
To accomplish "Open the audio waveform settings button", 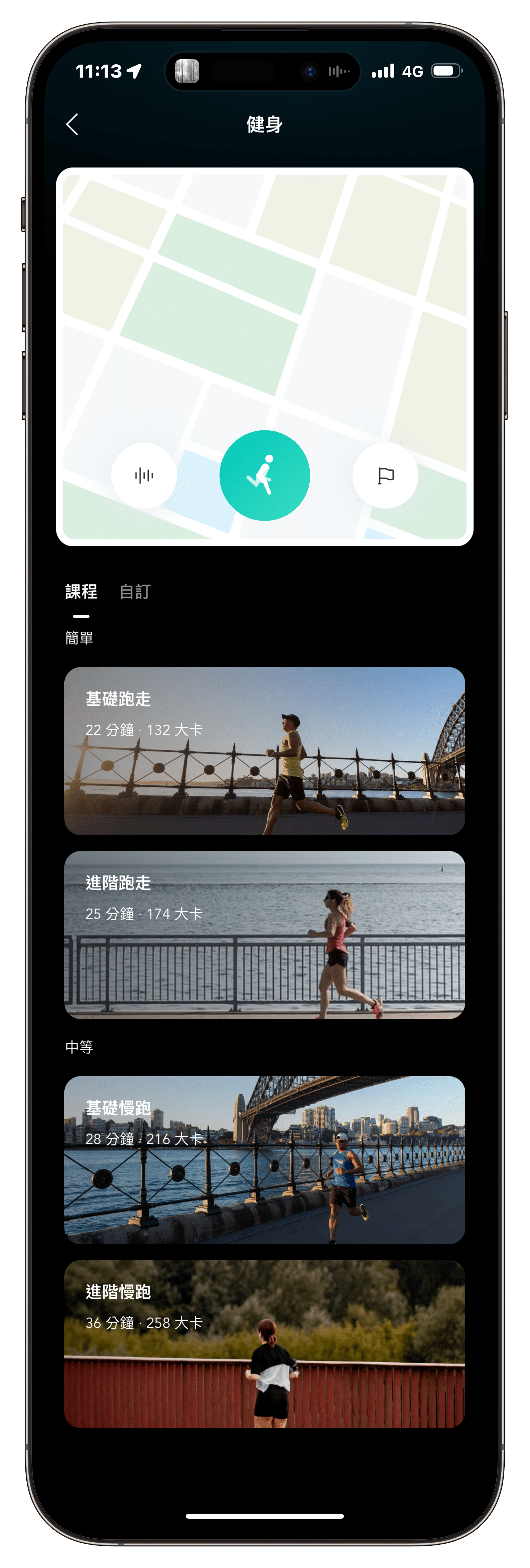I will point(144,475).
